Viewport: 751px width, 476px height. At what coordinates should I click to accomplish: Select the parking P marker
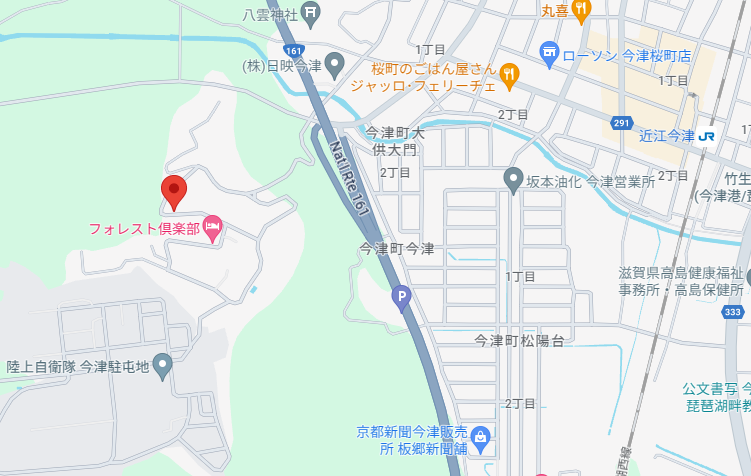coord(402,297)
